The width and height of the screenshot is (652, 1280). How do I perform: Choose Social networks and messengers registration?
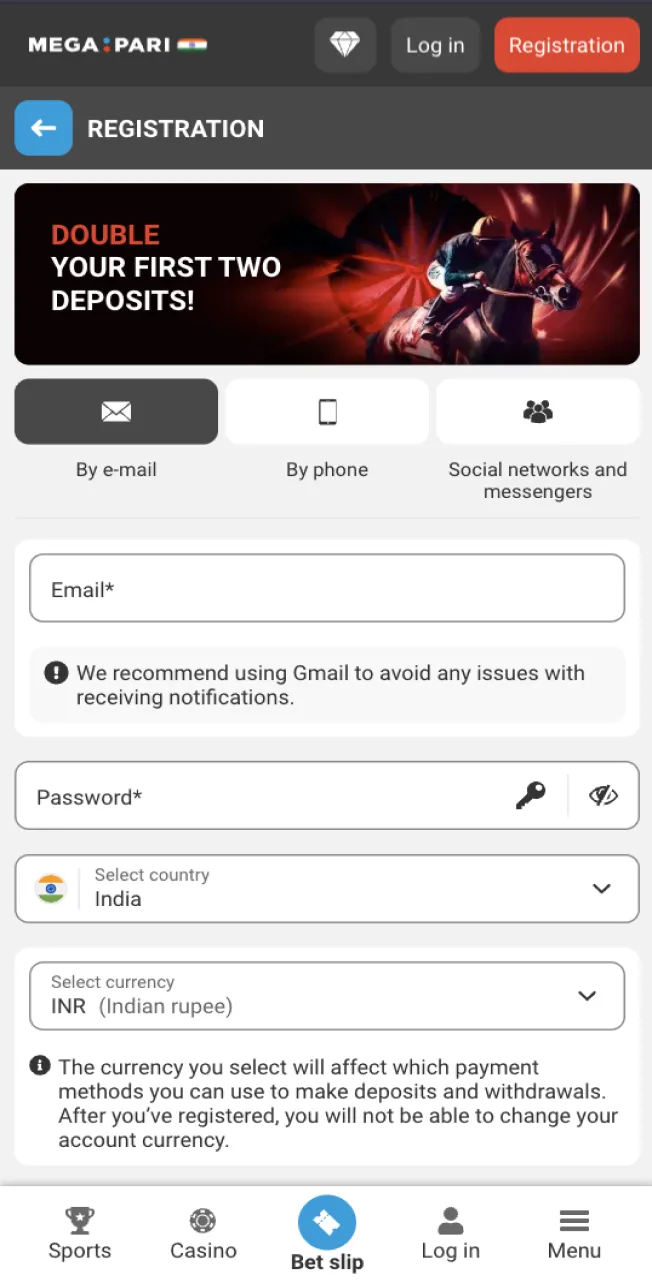tap(538, 411)
